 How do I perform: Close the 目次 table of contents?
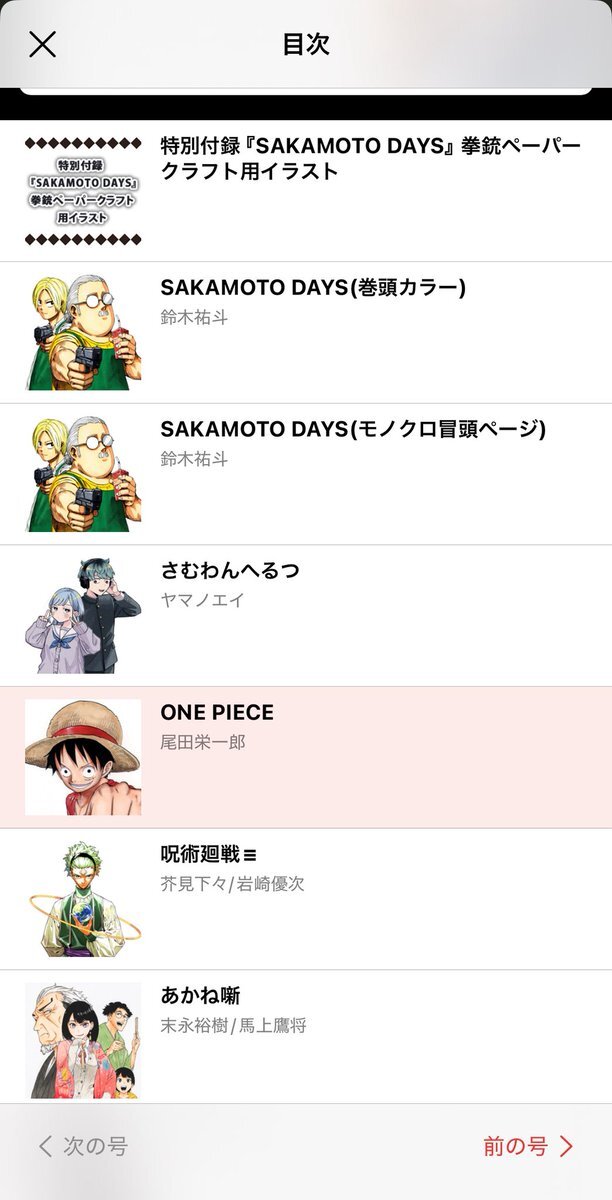(42, 44)
